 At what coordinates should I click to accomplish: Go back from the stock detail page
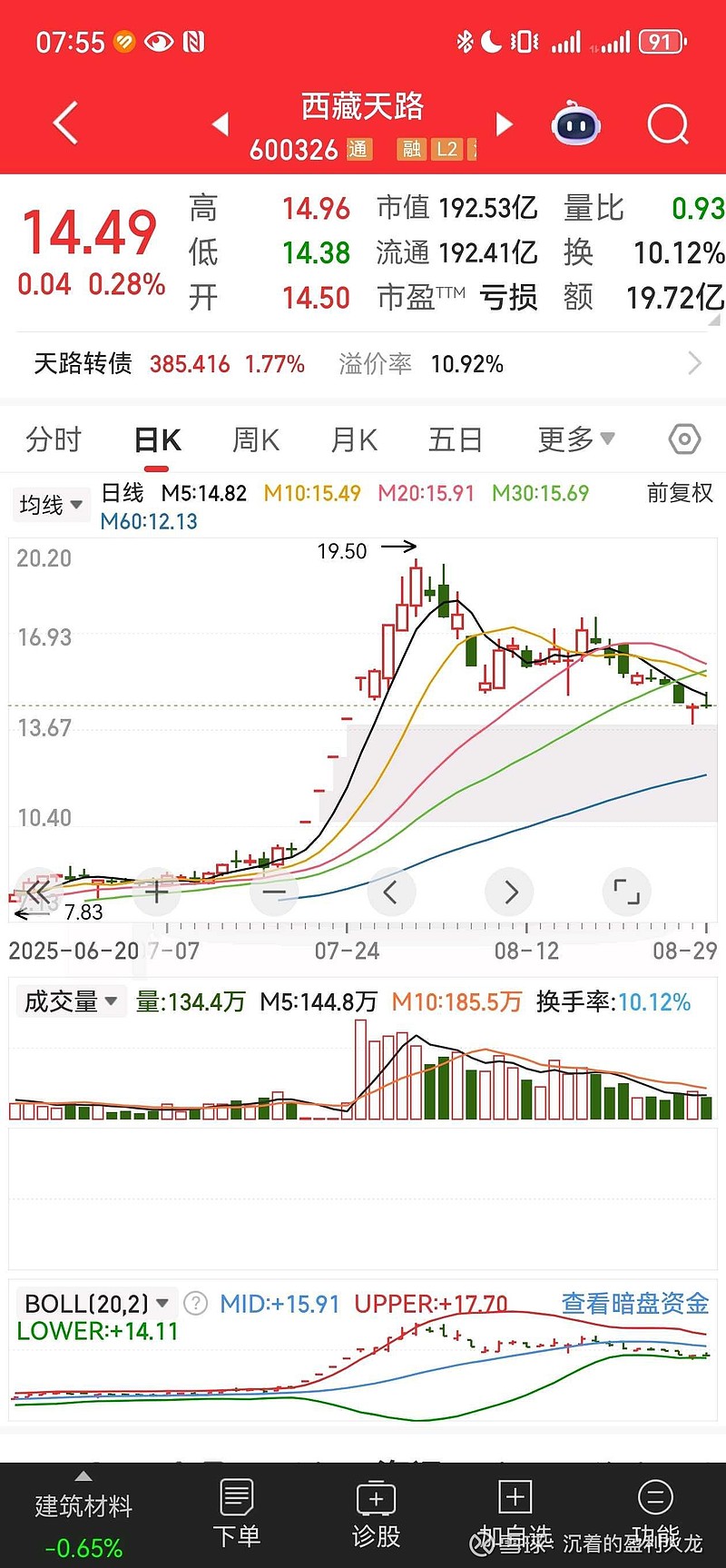(65, 123)
